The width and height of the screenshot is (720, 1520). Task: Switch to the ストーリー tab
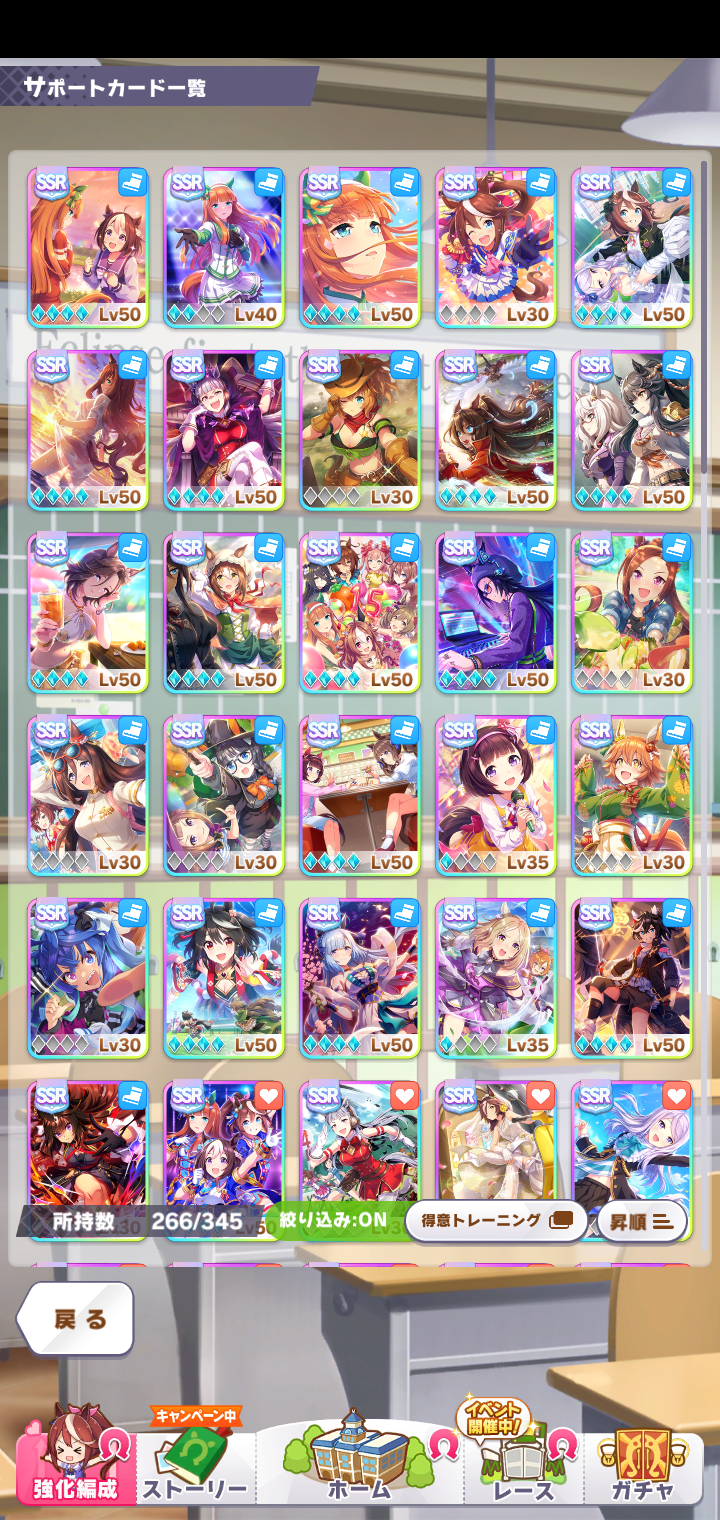(x=194, y=1464)
